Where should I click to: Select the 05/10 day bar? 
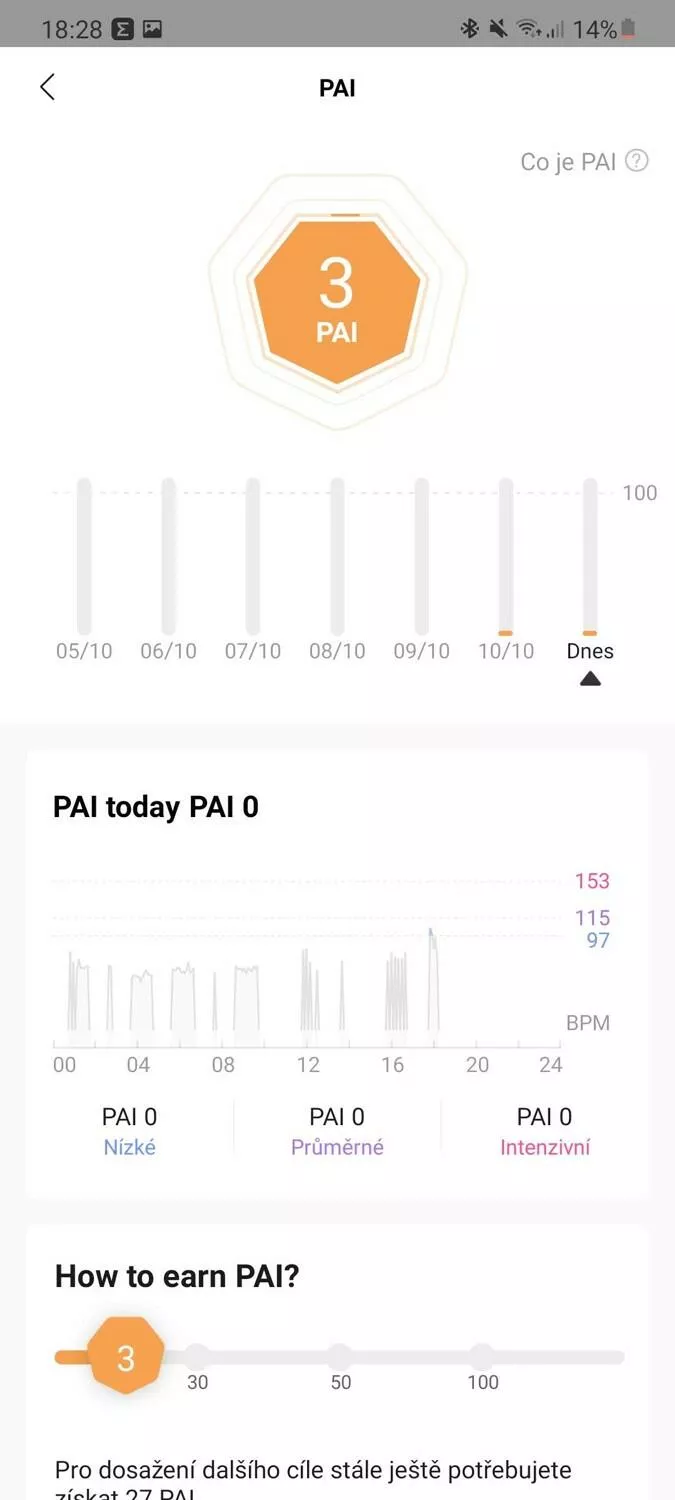(84, 556)
